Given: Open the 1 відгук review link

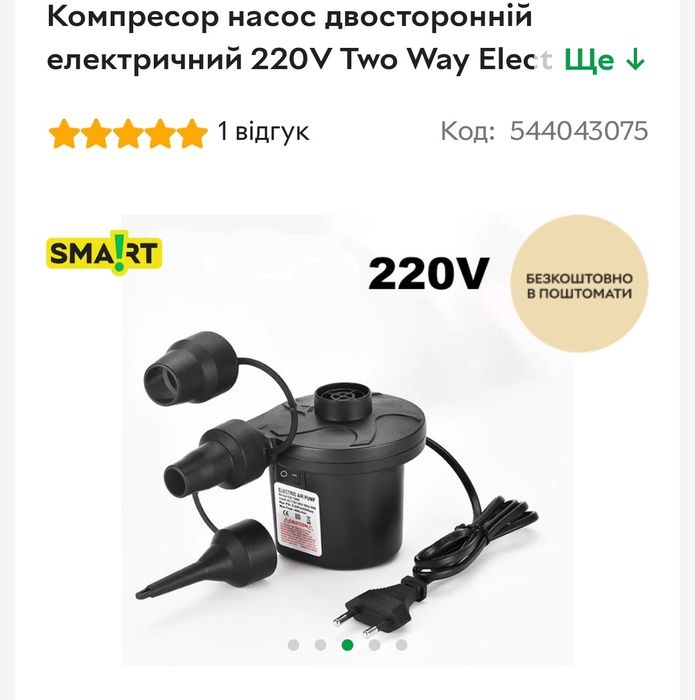Looking at the screenshot, I should point(264,131).
